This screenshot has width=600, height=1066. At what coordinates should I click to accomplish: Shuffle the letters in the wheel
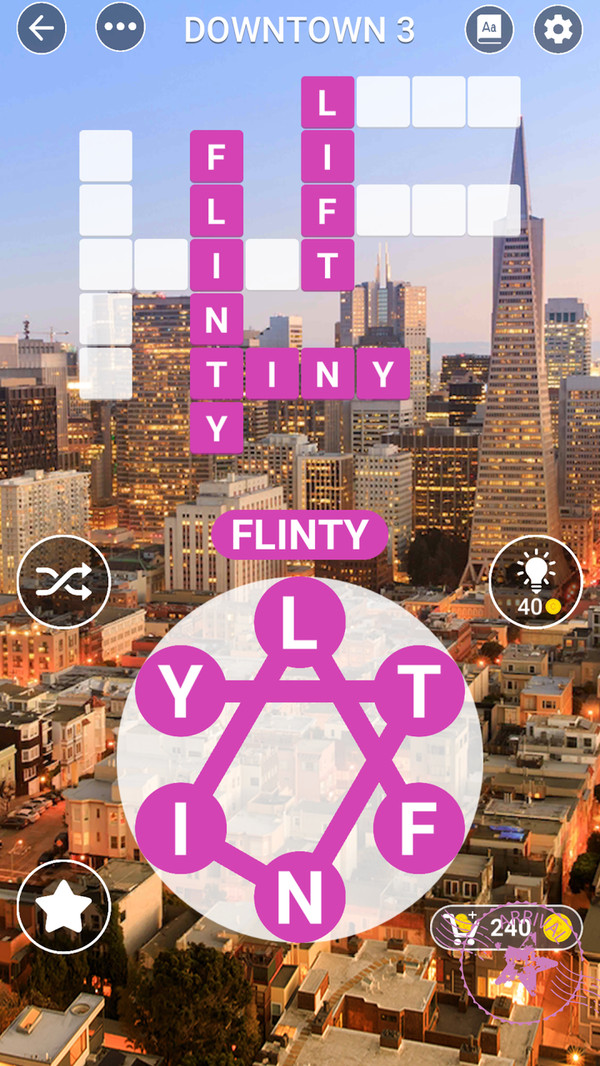click(63, 581)
